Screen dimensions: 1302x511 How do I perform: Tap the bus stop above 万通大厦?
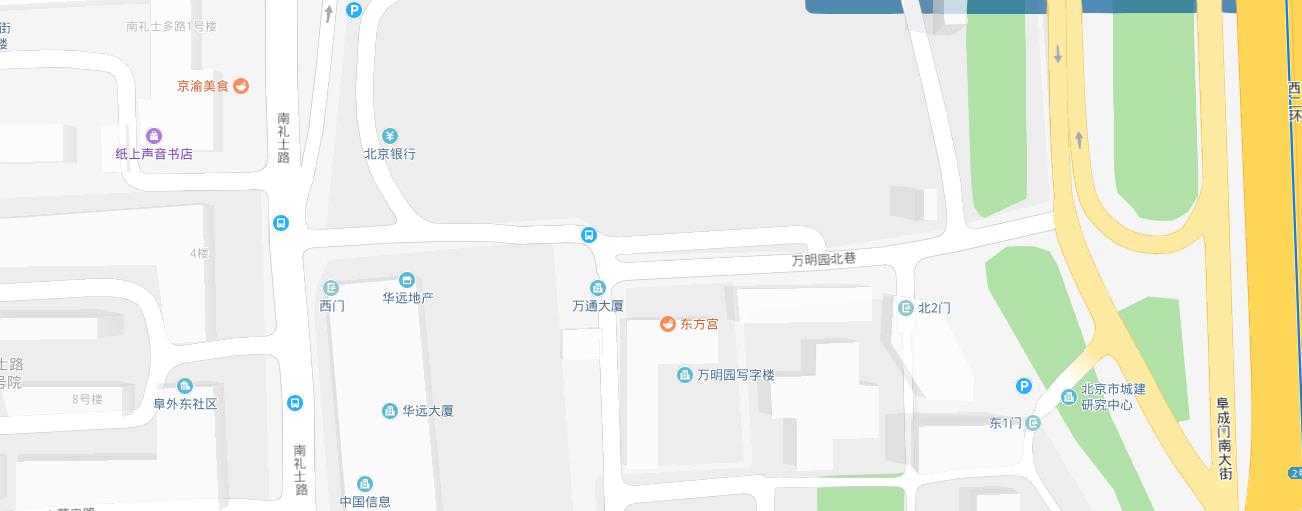coord(589,235)
